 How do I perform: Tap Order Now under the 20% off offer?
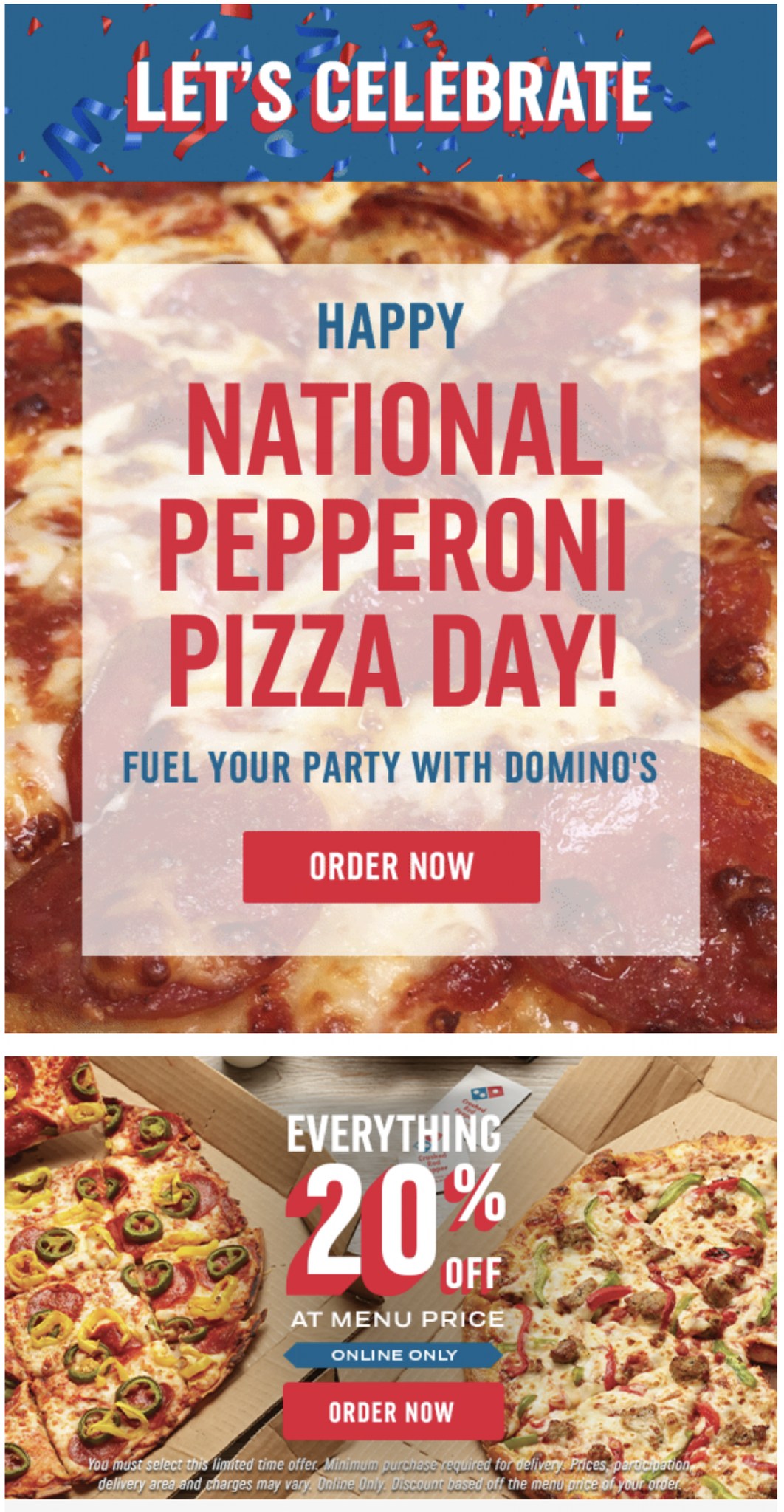[392, 1411]
